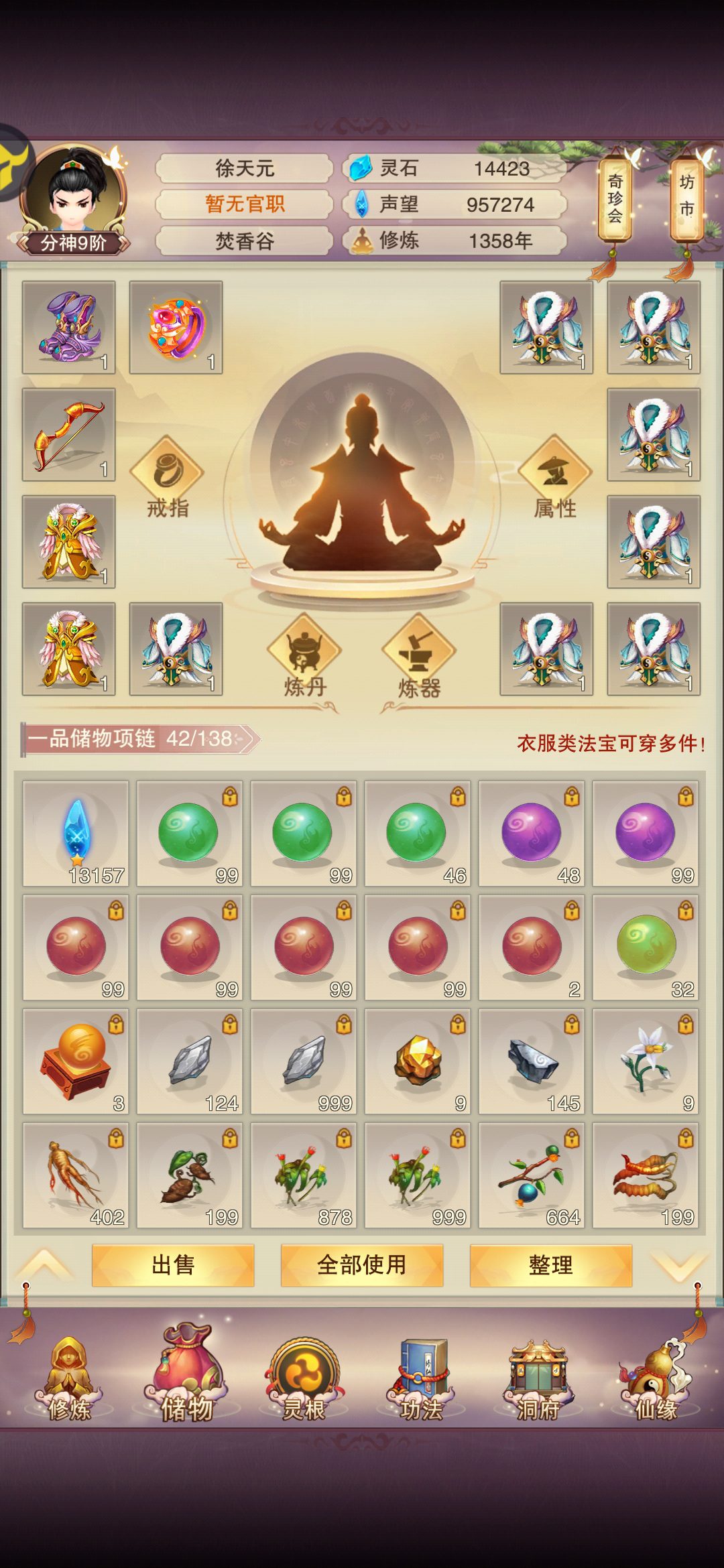Open the 炼丹 alchemy feature
Screen dimensions: 724x1568
[304, 657]
